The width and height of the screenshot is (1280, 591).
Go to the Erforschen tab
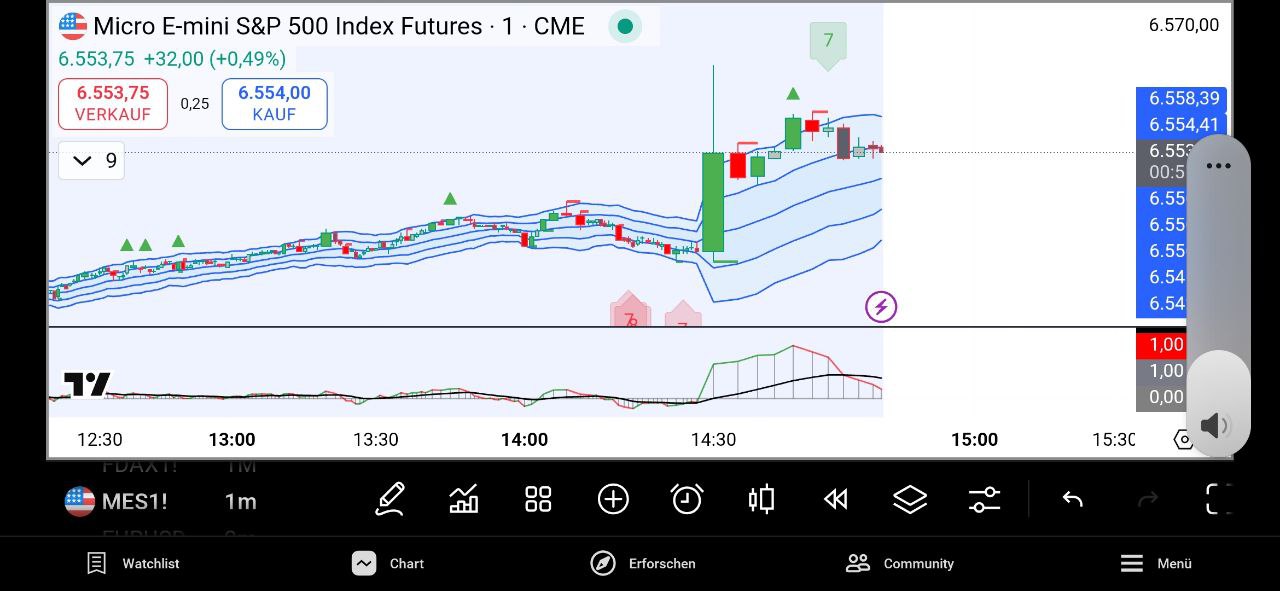pyautogui.click(x=643, y=563)
